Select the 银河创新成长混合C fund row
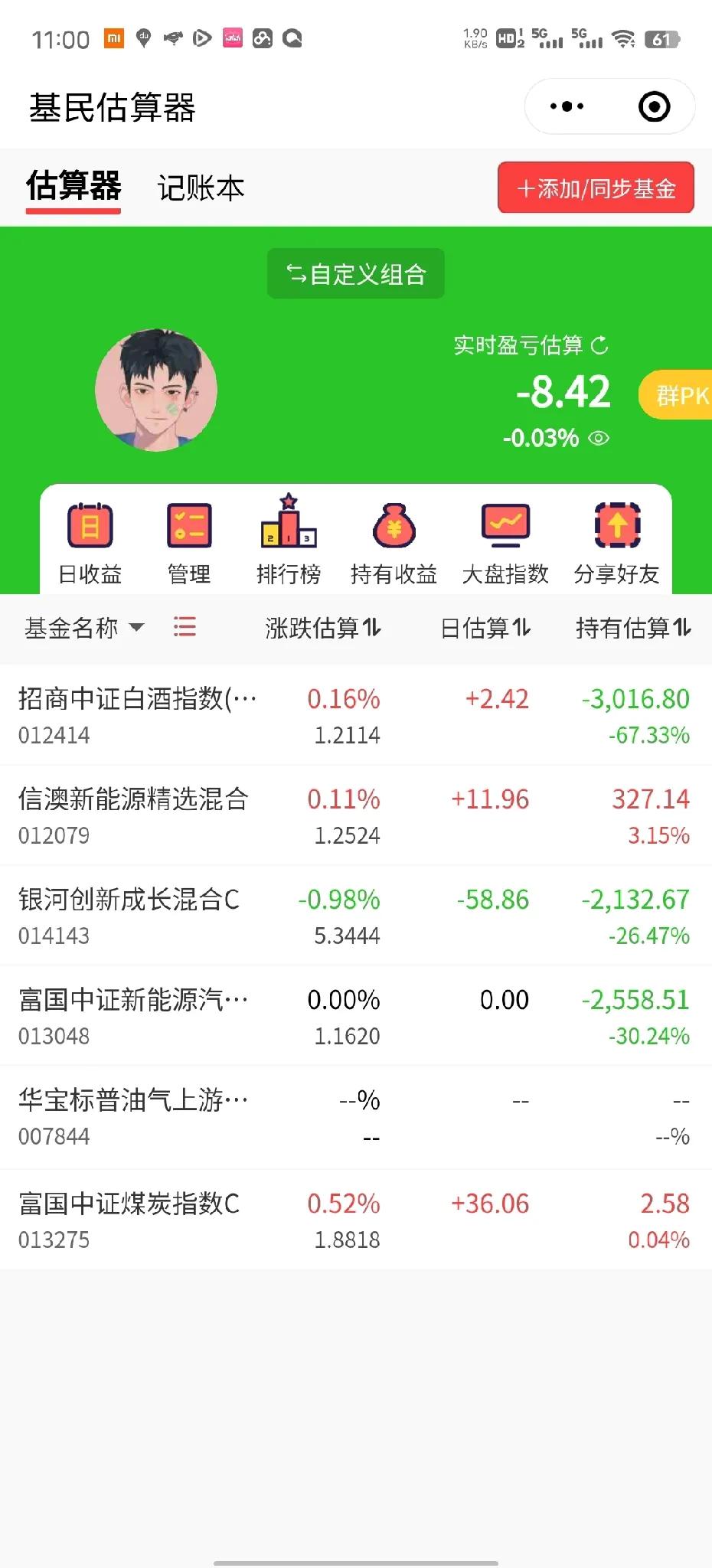Viewport: 712px width, 1568px height. tap(130, 916)
